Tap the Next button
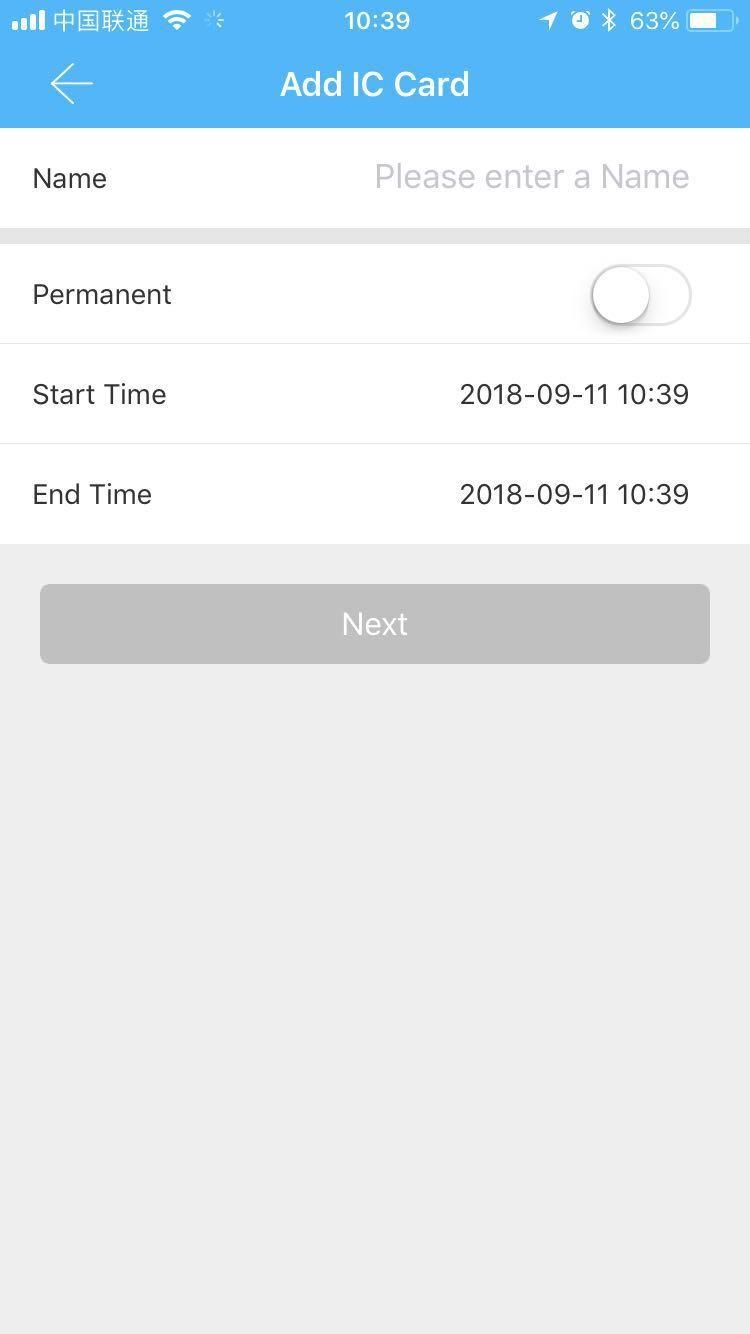This screenshot has height=1334, width=750. (x=375, y=624)
